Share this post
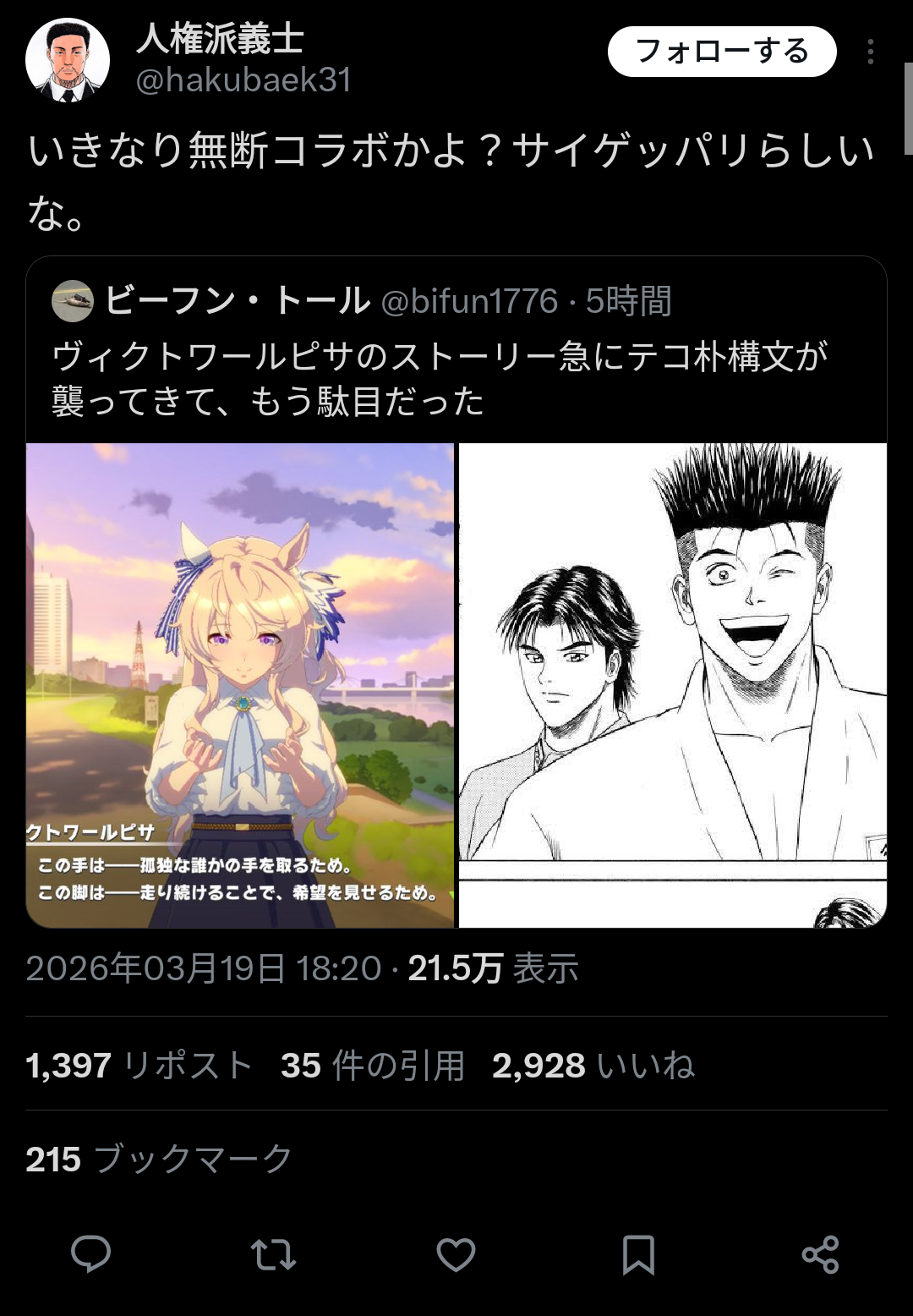Image resolution: width=913 pixels, height=1316 pixels. point(820,1254)
